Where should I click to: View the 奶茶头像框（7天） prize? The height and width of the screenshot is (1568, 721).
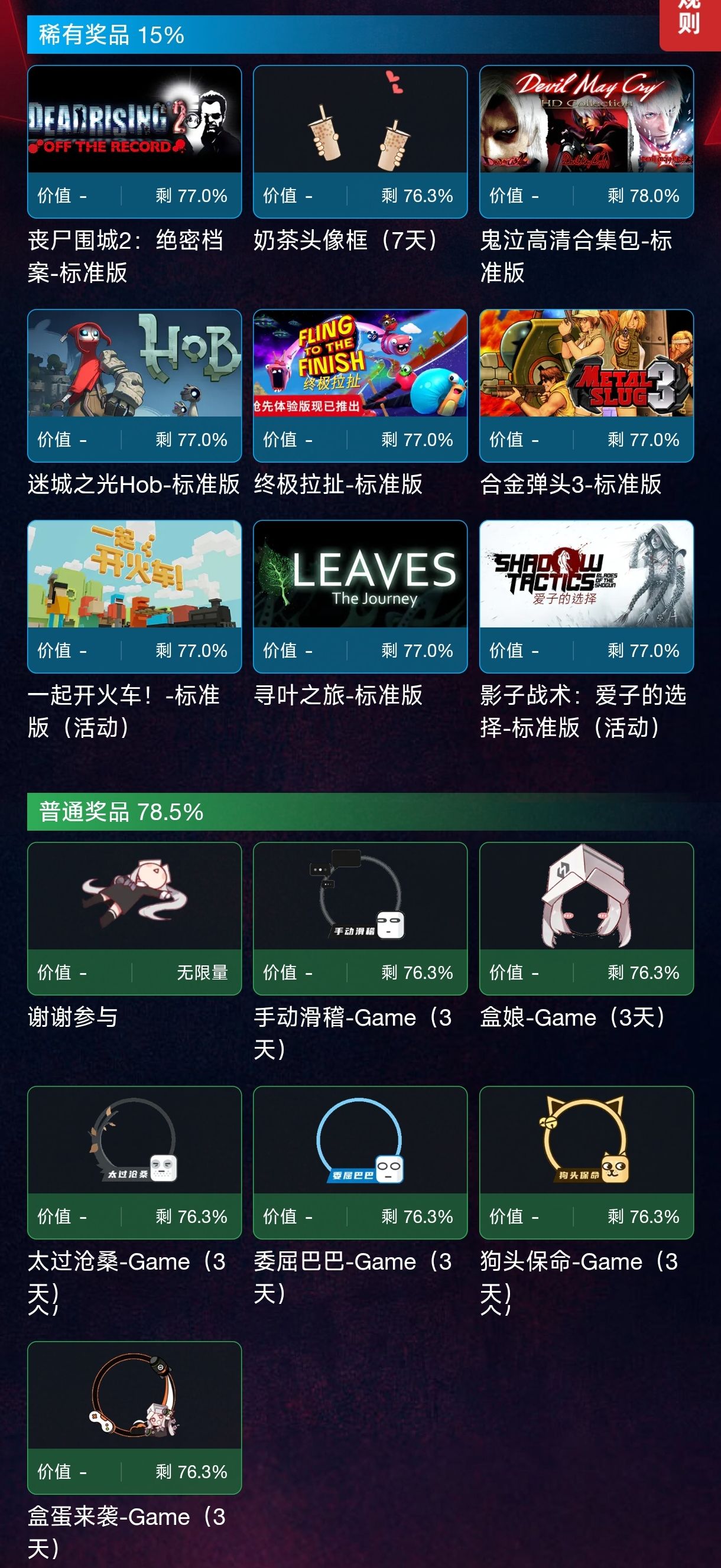pos(360,141)
